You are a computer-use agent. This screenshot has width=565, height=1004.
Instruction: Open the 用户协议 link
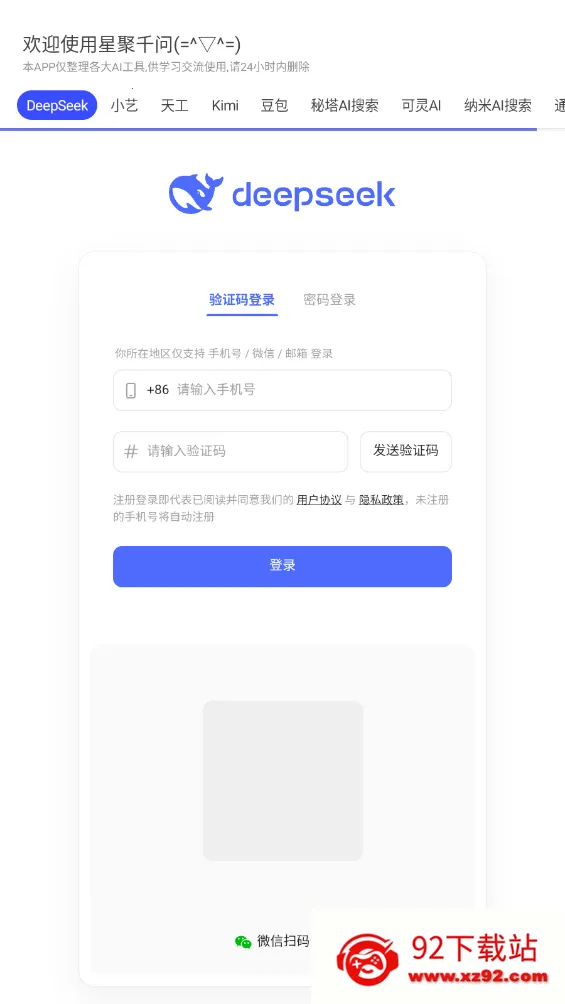(x=319, y=500)
